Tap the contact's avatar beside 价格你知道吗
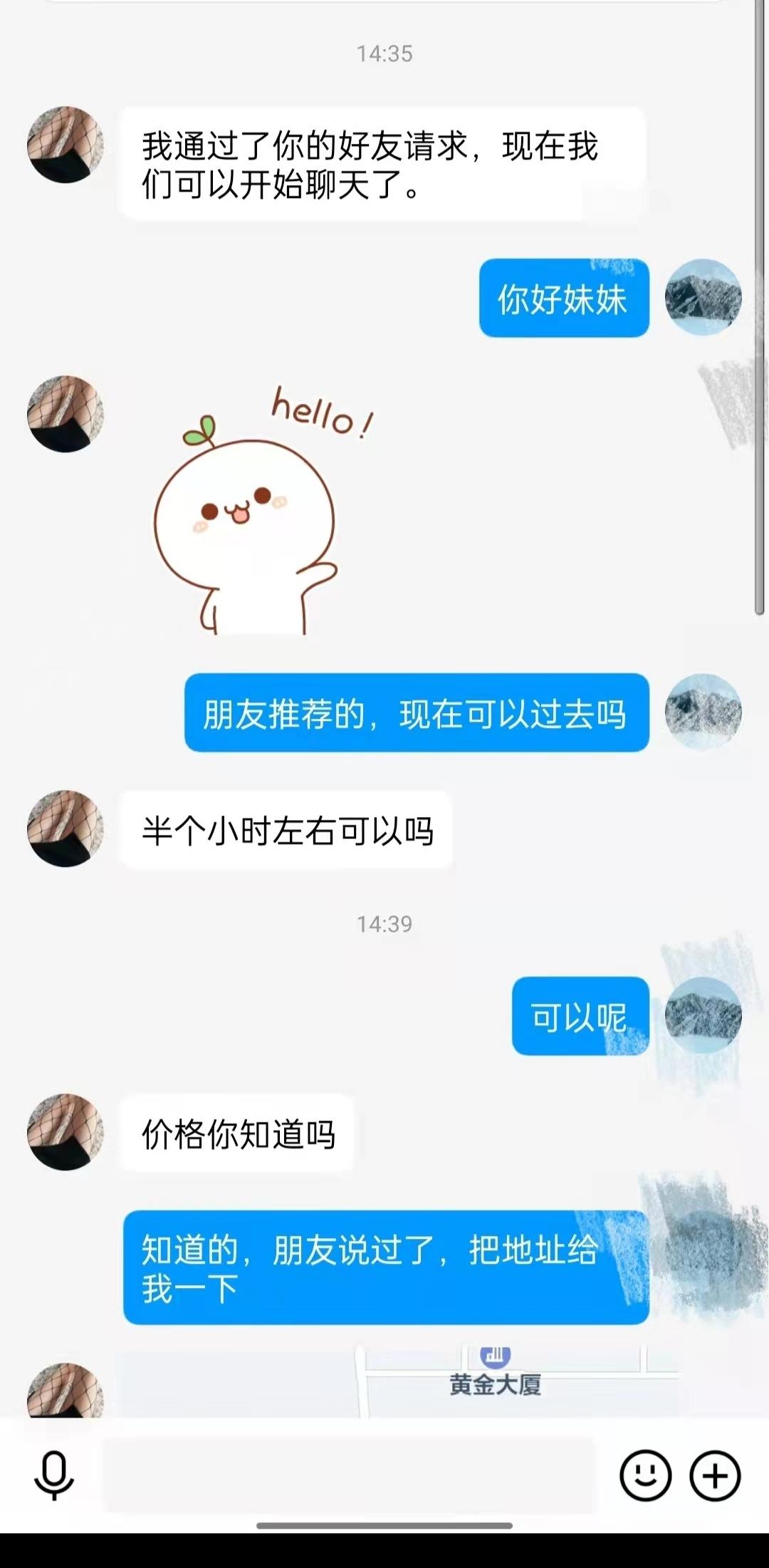This screenshot has height=1568, width=769. [x=66, y=1132]
